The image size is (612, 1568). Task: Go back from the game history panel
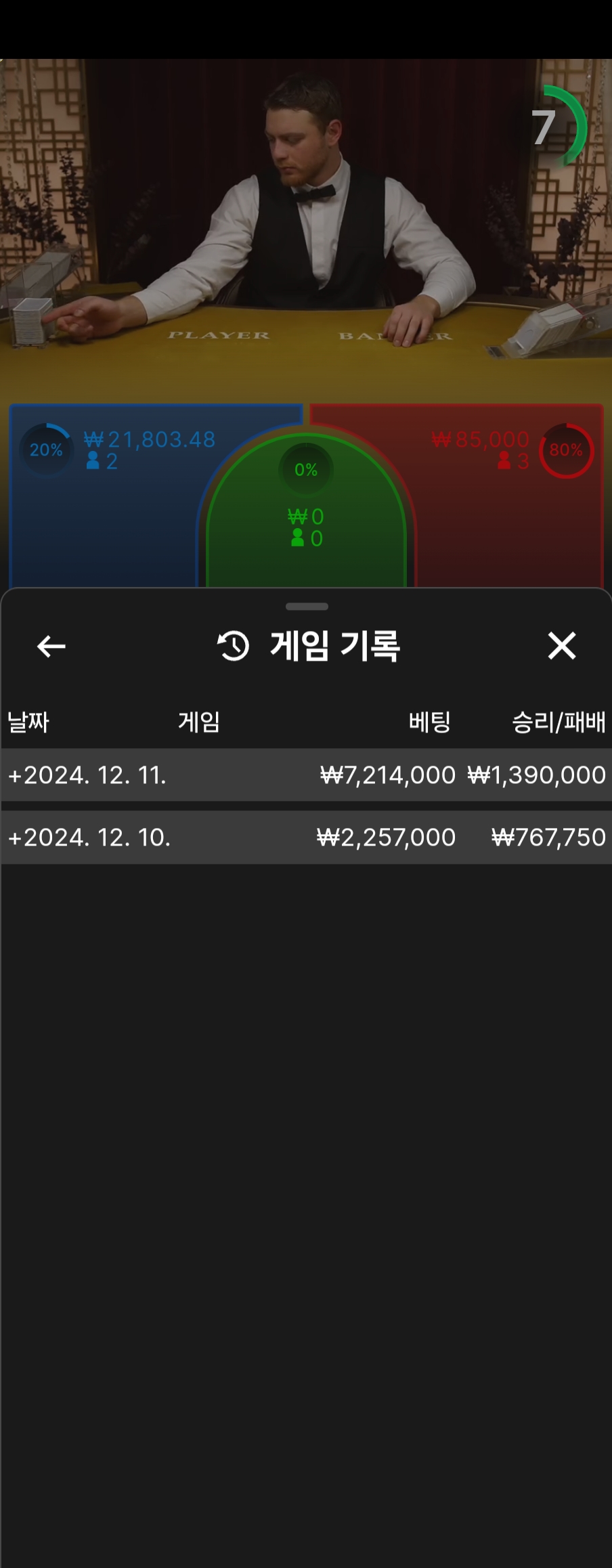pos(51,646)
